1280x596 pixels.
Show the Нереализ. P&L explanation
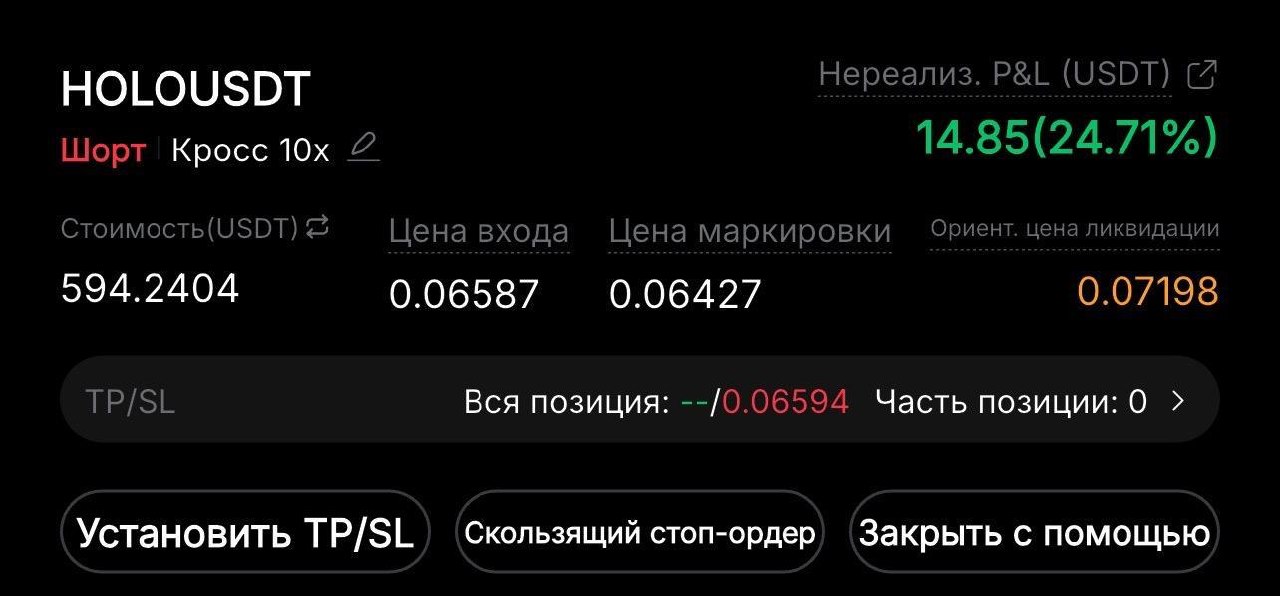point(994,75)
